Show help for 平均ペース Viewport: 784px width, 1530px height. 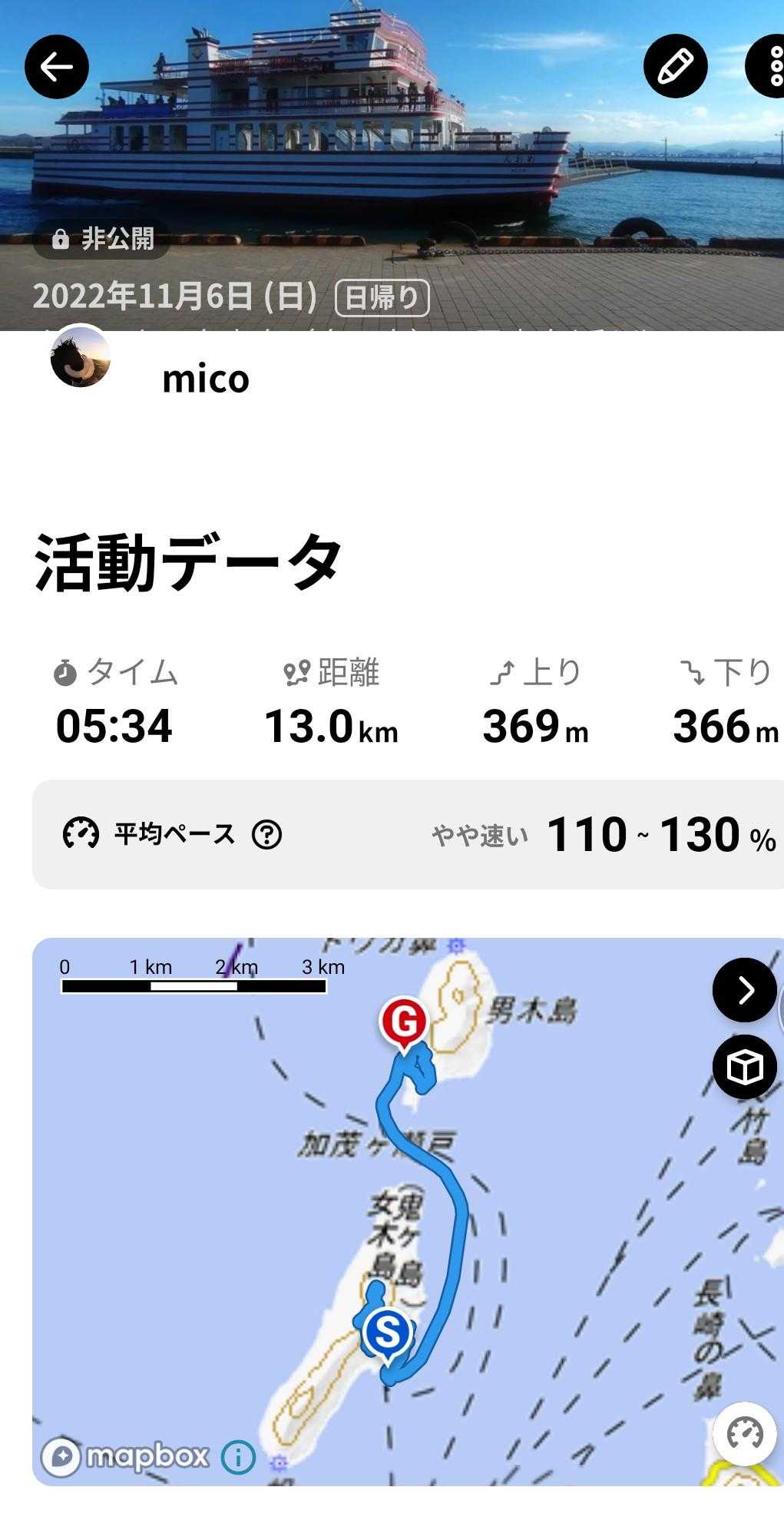tap(267, 834)
